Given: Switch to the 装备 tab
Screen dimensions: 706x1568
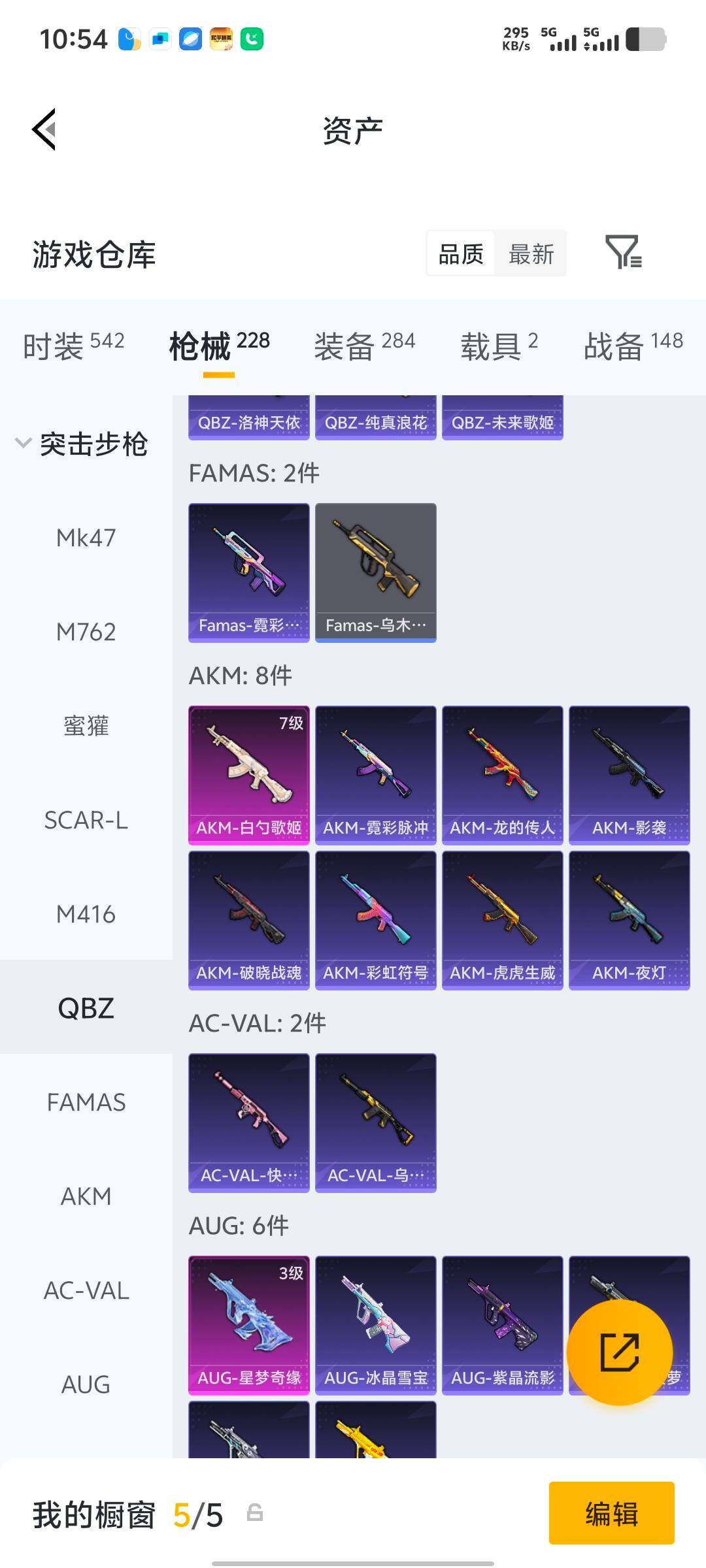Looking at the screenshot, I should 364,346.
